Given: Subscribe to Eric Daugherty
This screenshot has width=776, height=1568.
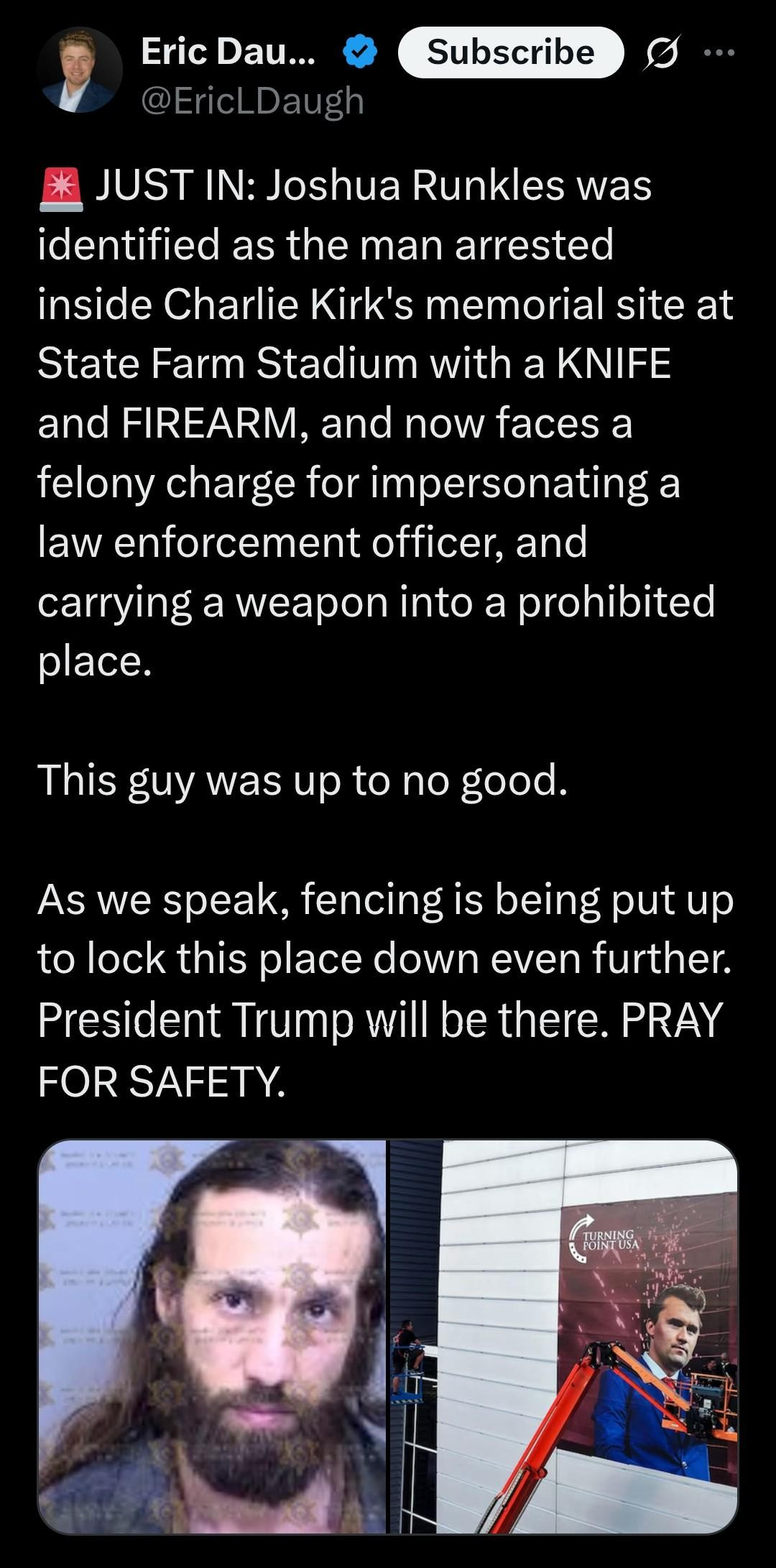Looking at the screenshot, I should pyautogui.click(x=511, y=52).
